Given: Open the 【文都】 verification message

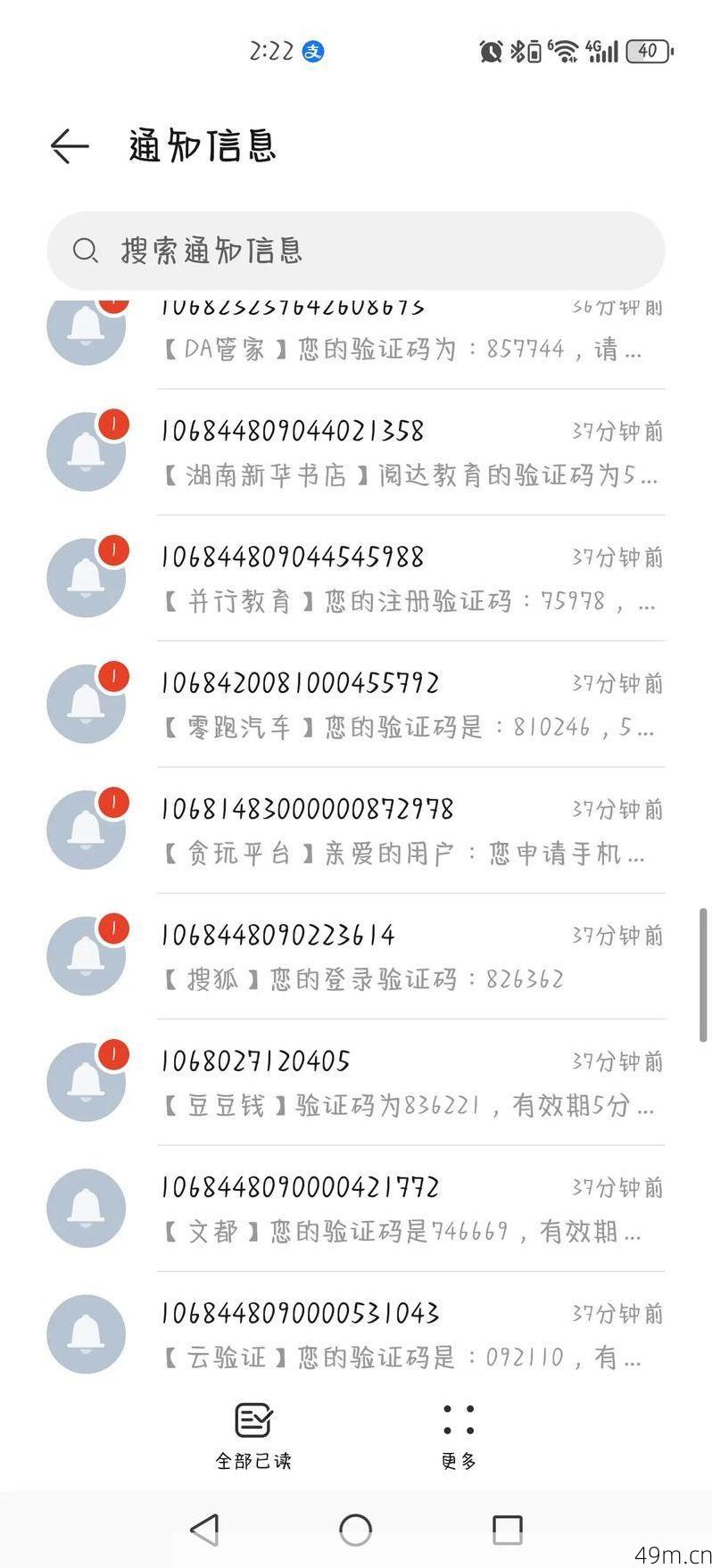Looking at the screenshot, I should 402,1209.
